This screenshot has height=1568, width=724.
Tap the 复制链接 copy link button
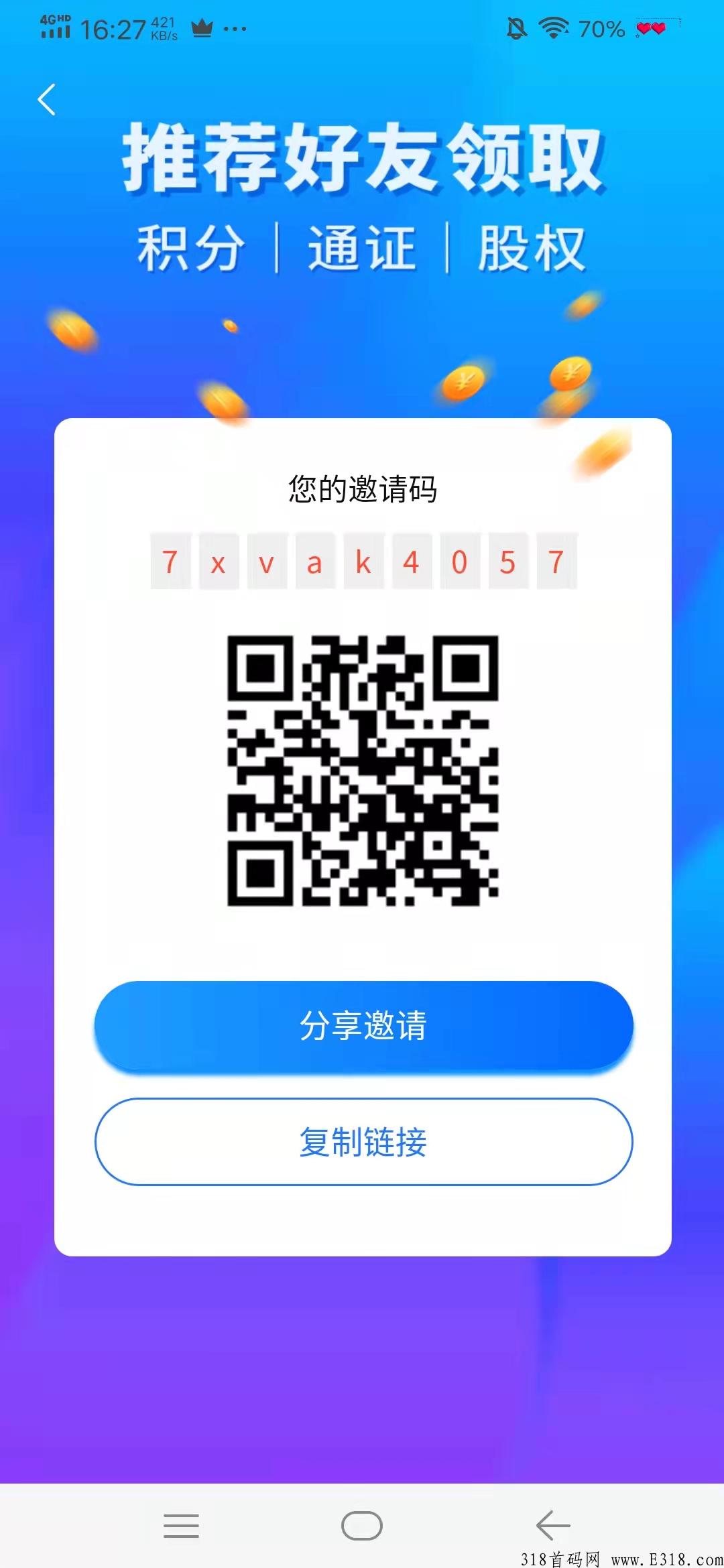click(x=362, y=1141)
